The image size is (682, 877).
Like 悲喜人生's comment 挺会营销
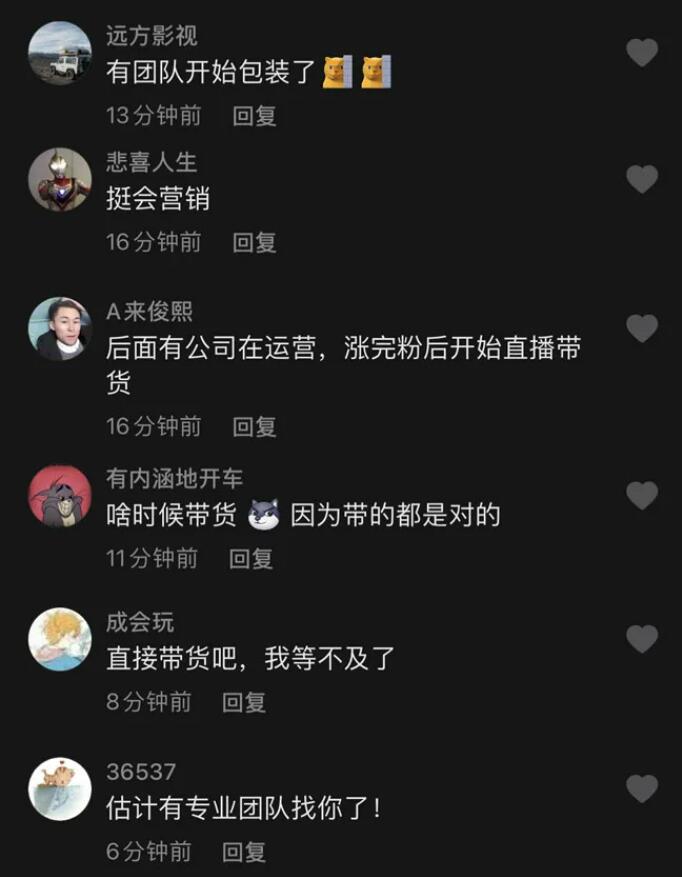(x=642, y=179)
